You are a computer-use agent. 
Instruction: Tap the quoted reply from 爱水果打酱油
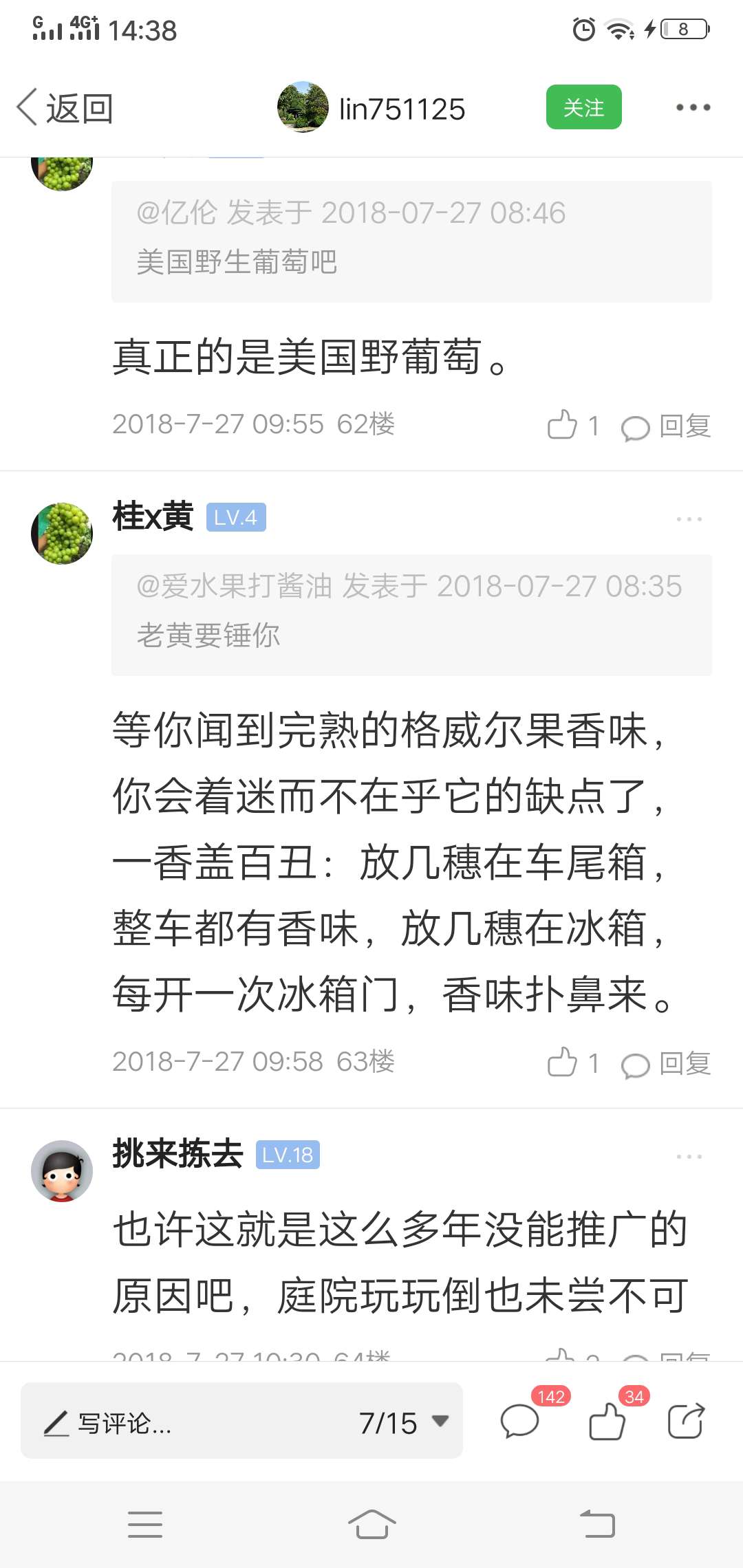pyautogui.click(x=411, y=614)
